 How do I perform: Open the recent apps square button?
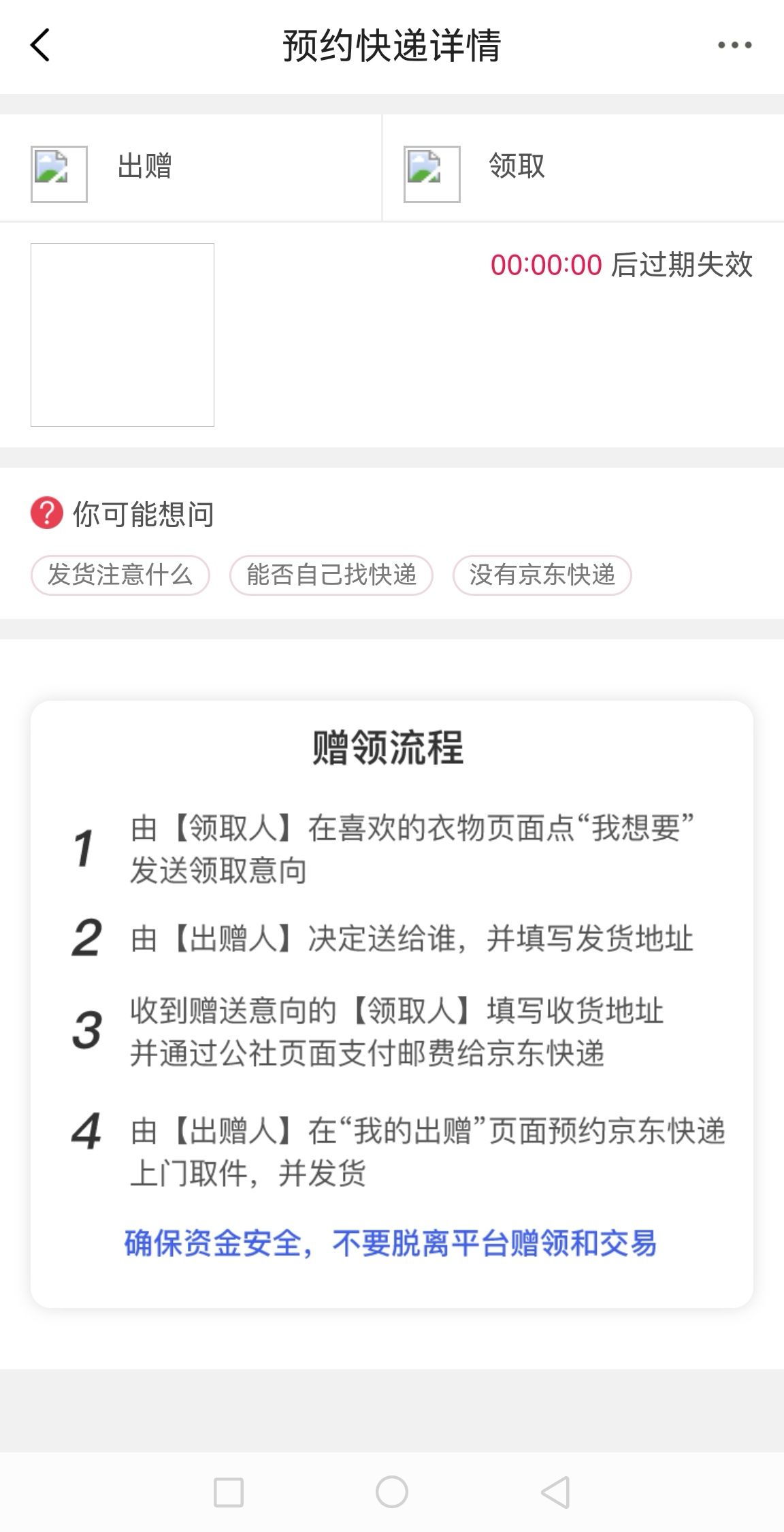tap(229, 1492)
